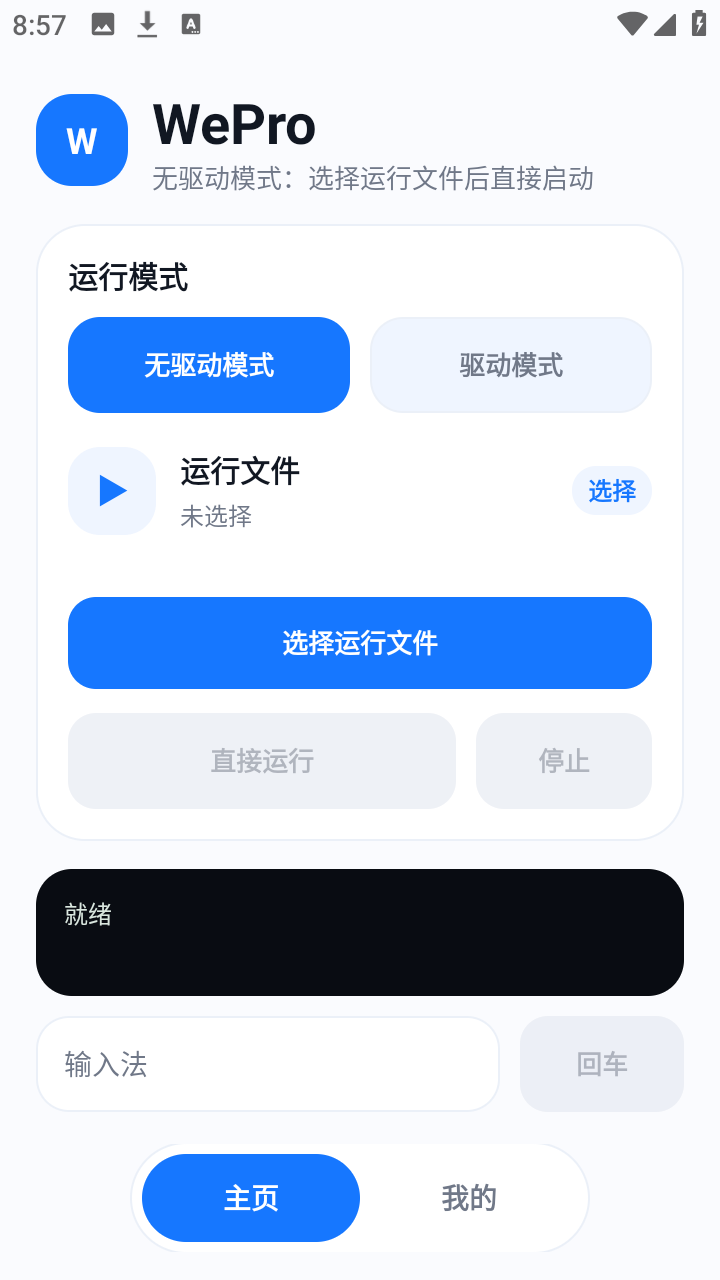Click the 输入法 input field
This screenshot has height=1280, width=720.
point(267,1064)
